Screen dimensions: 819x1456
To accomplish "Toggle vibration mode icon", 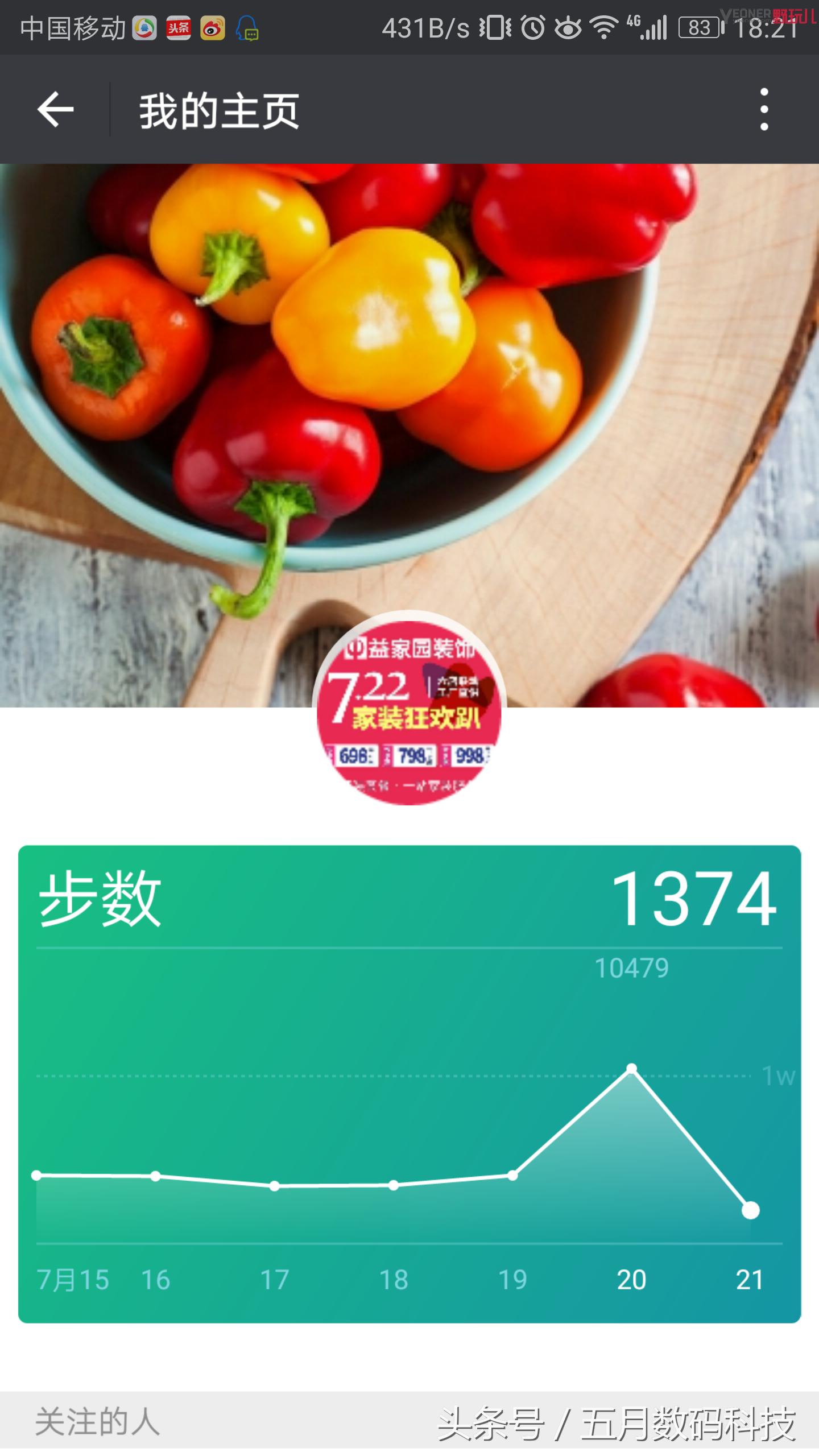I will 497,27.
